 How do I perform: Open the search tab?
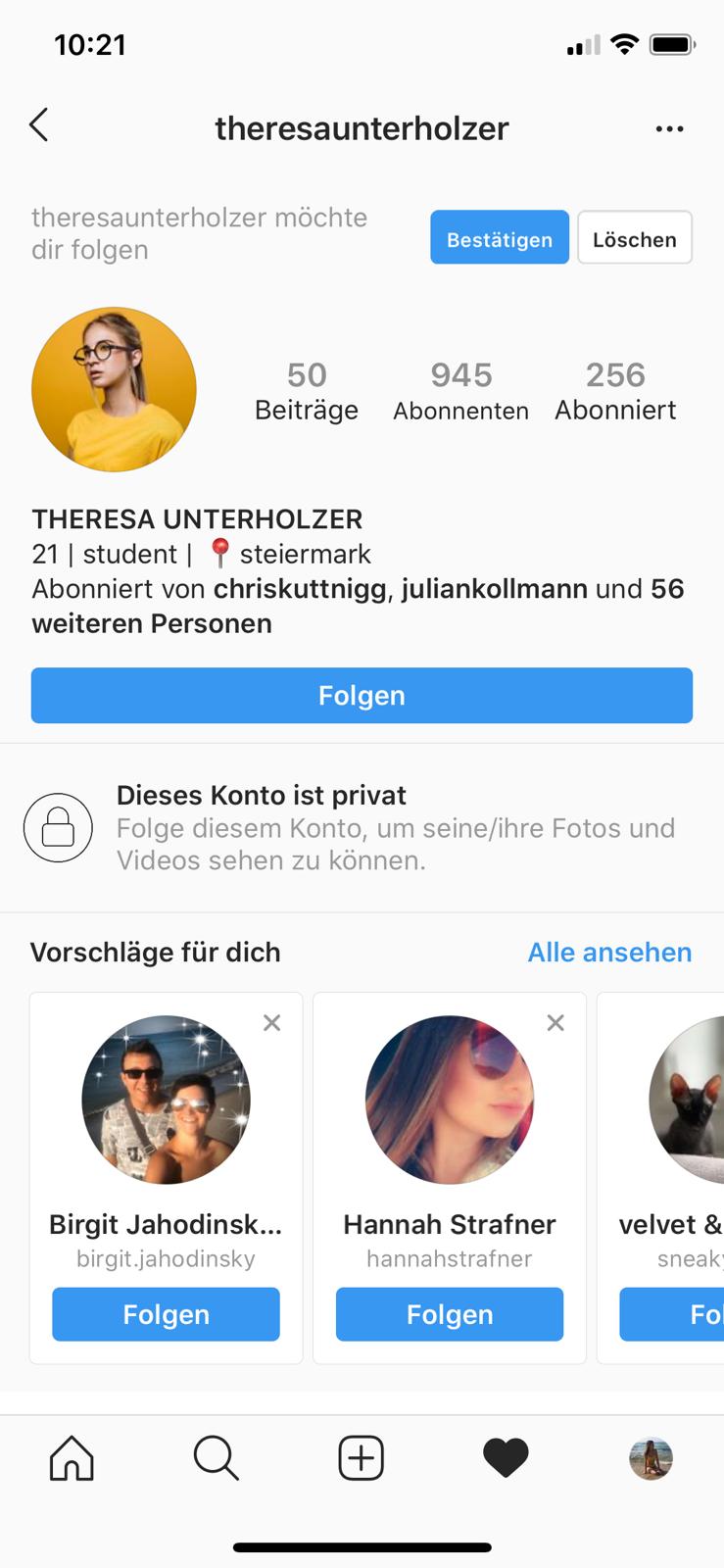(x=217, y=1458)
